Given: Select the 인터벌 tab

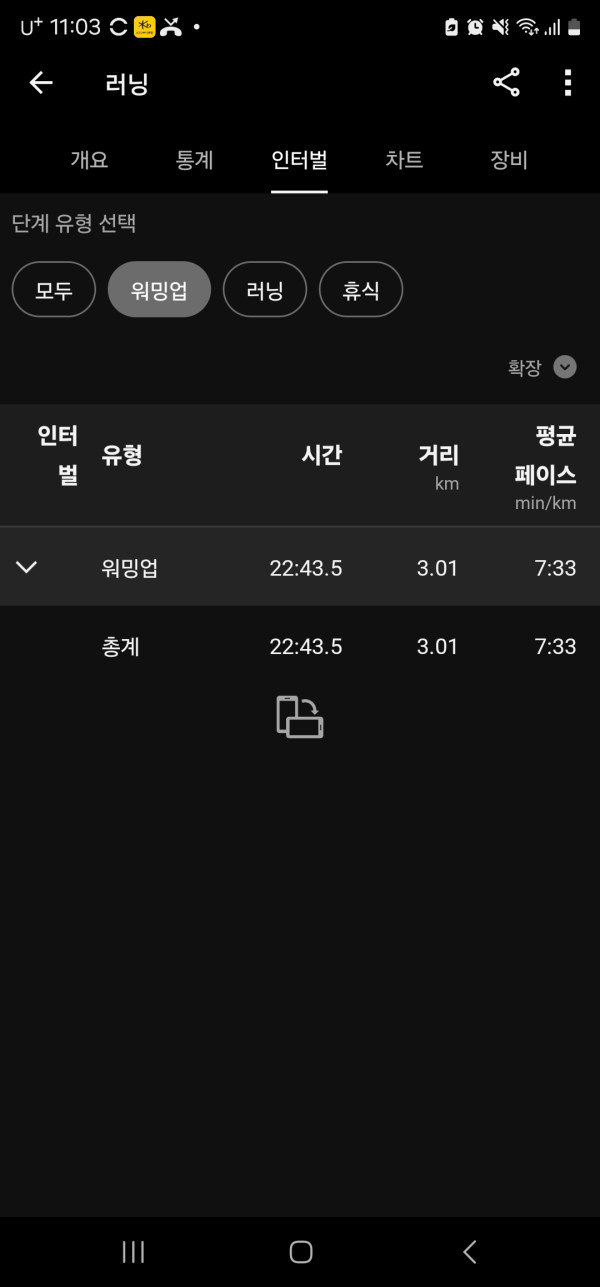Looking at the screenshot, I should [299, 160].
